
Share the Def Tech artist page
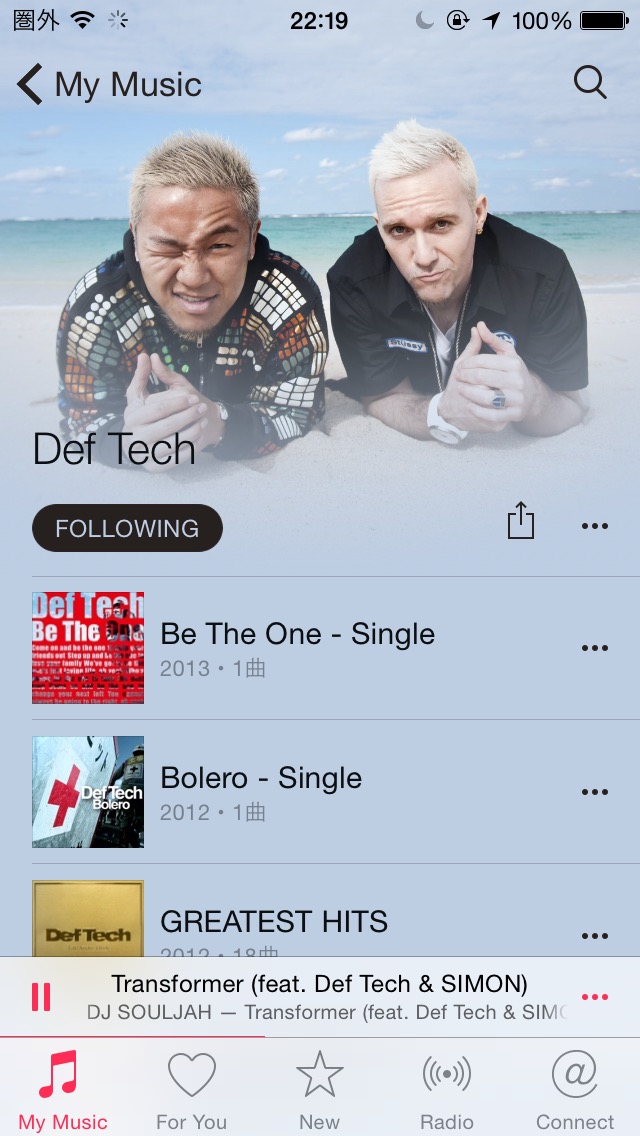[x=521, y=522]
